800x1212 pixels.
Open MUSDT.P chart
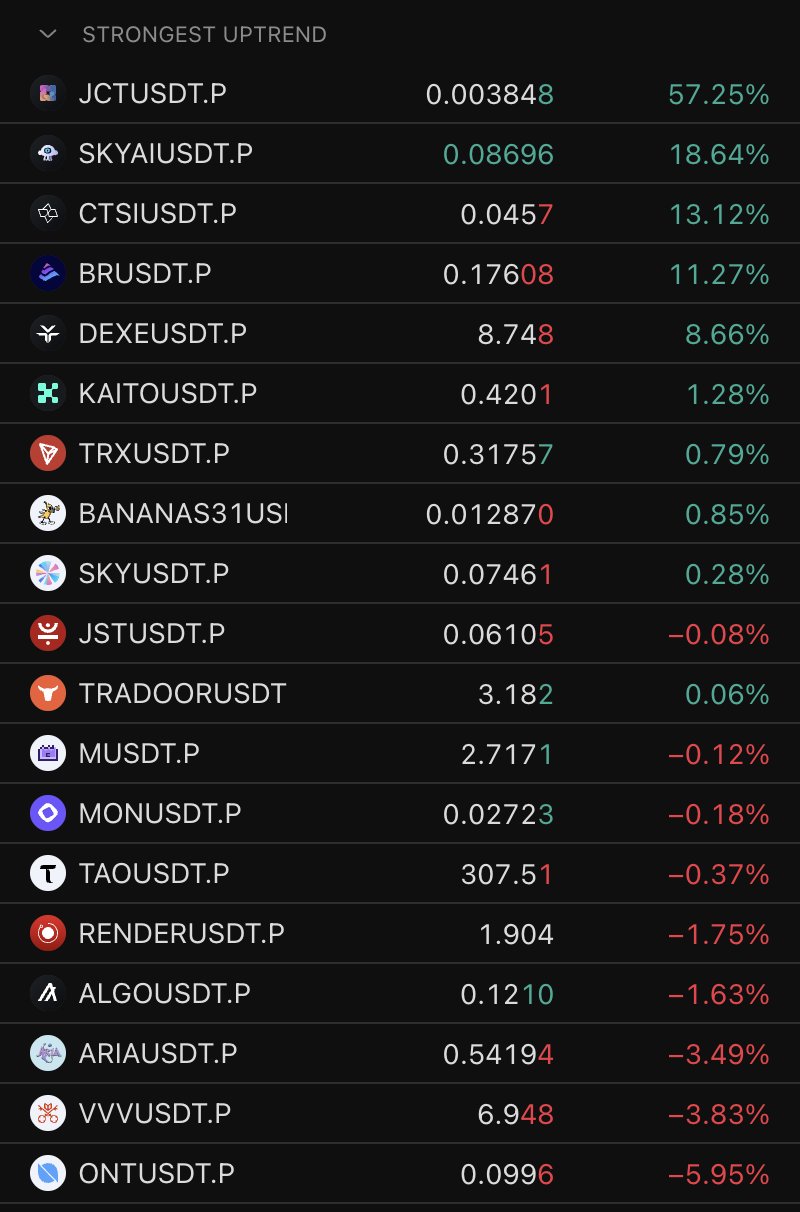click(x=139, y=754)
